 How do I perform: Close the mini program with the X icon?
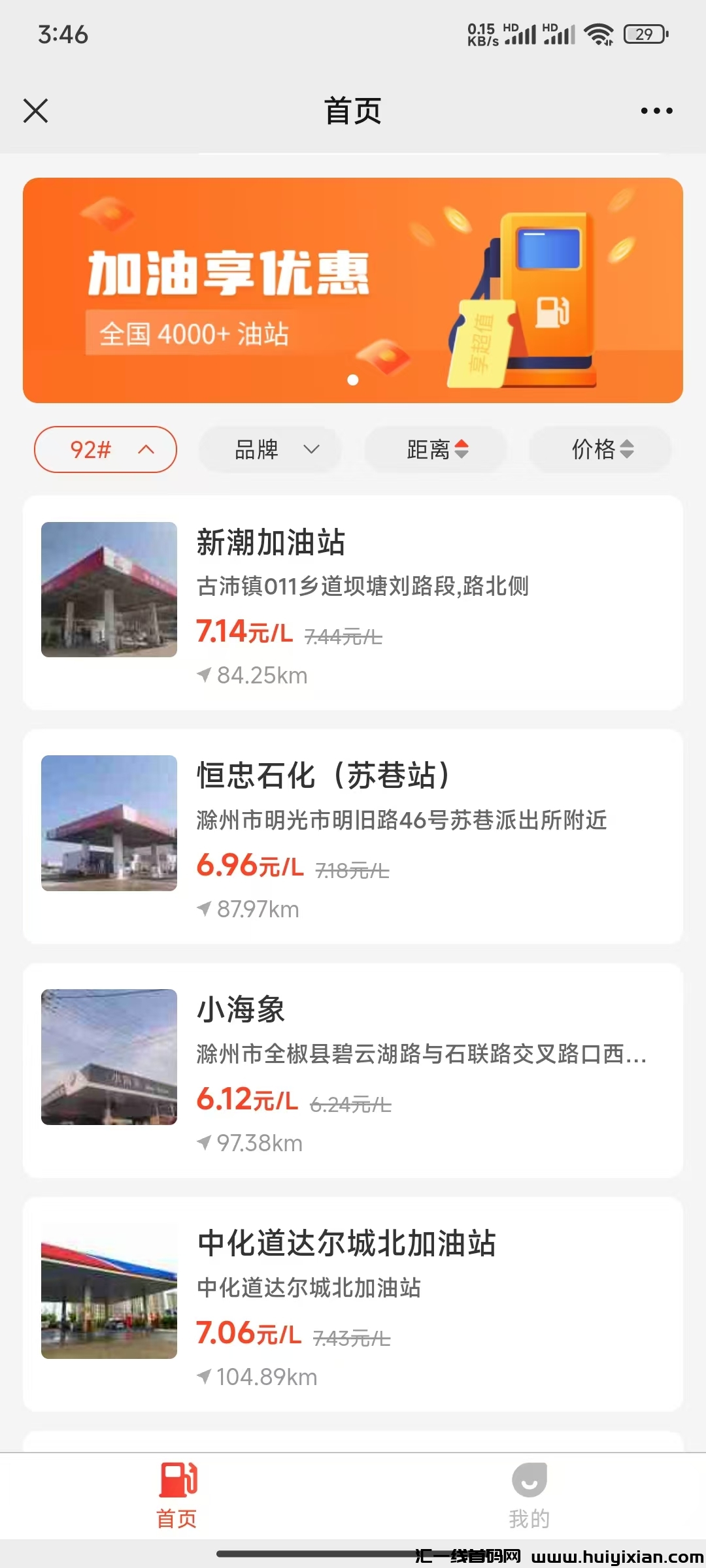tap(36, 110)
